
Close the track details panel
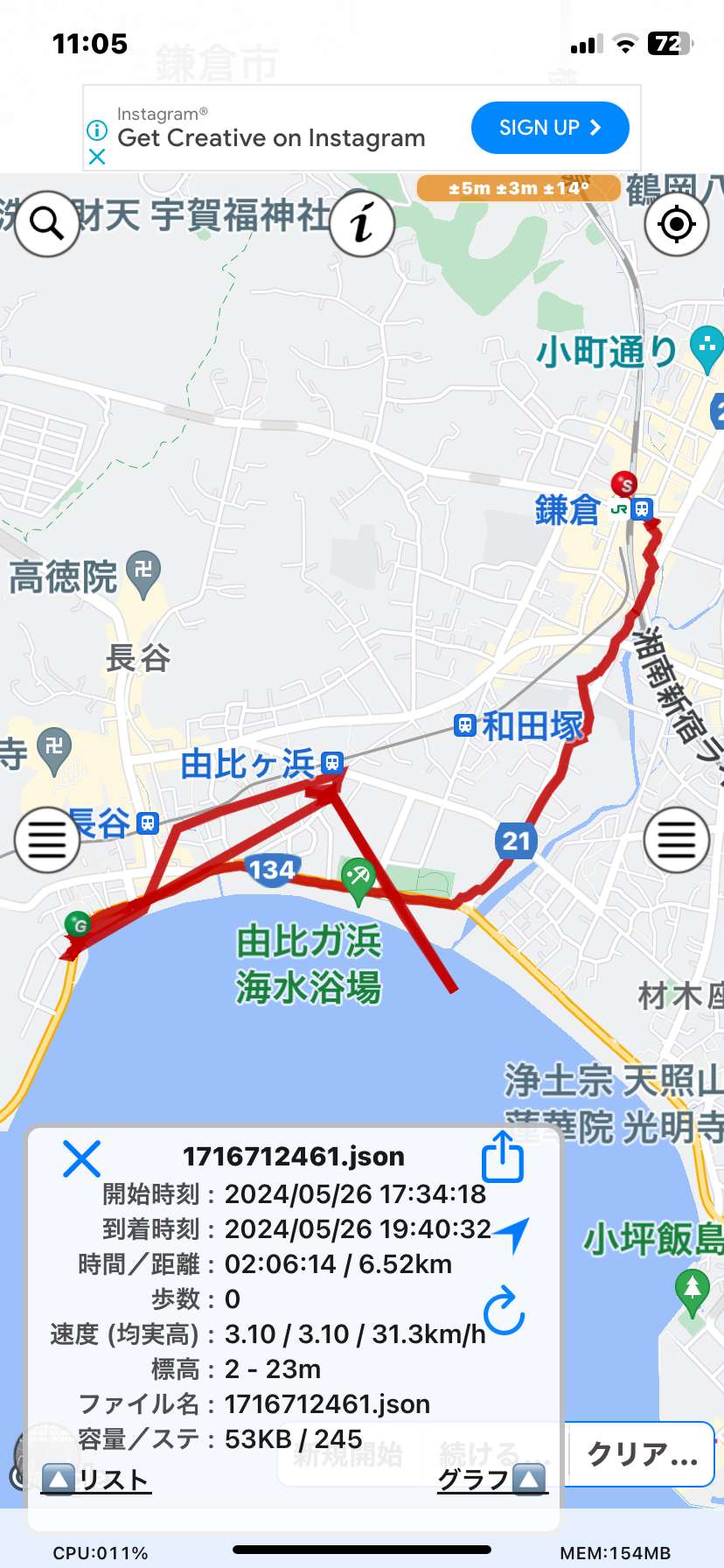[81, 1158]
